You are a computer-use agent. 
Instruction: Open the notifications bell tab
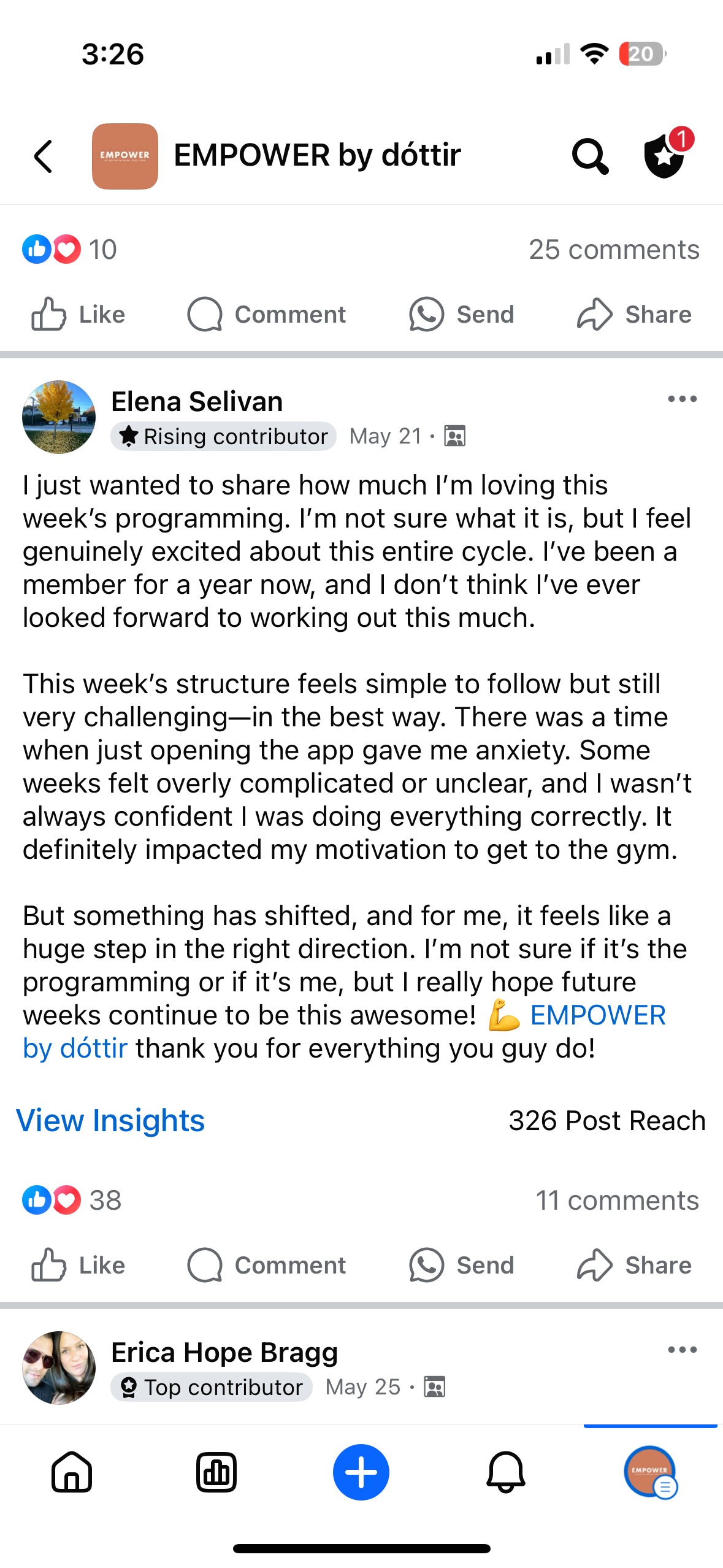coord(506,1472)
